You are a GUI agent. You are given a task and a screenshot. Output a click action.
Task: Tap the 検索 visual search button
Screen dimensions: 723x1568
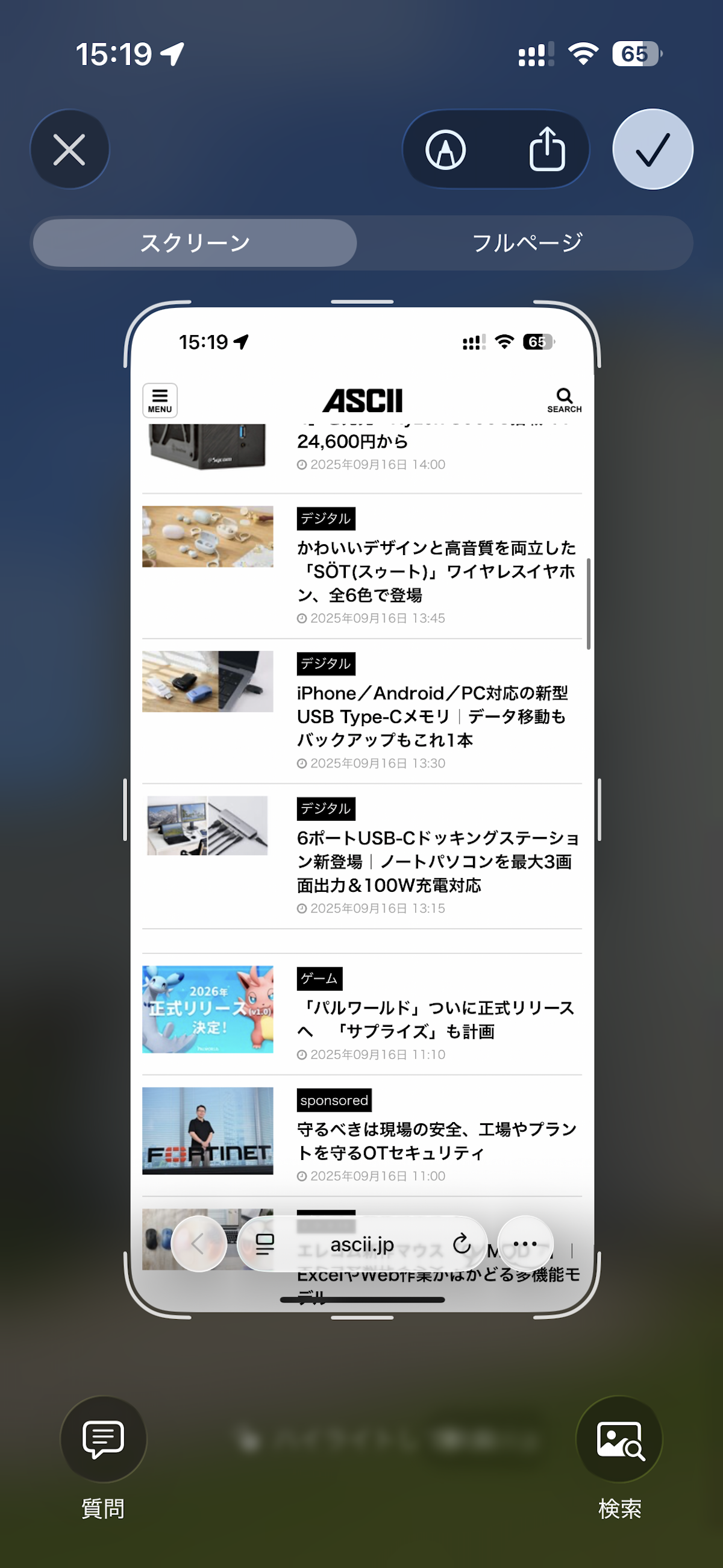point(619,1440)
